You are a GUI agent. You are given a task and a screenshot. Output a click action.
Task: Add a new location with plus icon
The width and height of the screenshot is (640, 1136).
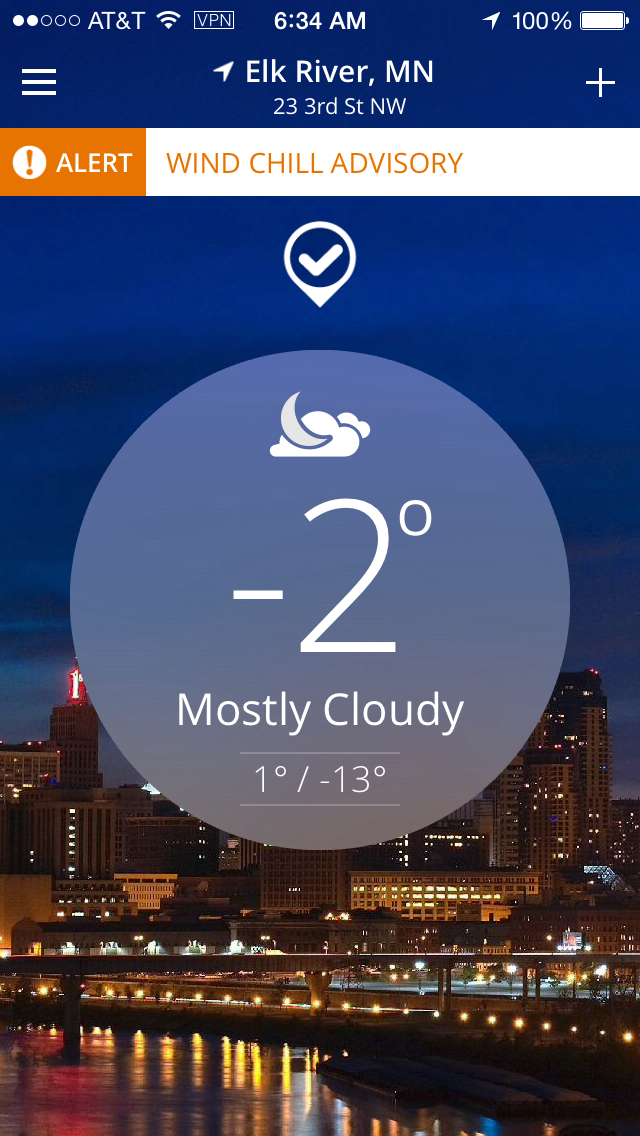(600, 83)
